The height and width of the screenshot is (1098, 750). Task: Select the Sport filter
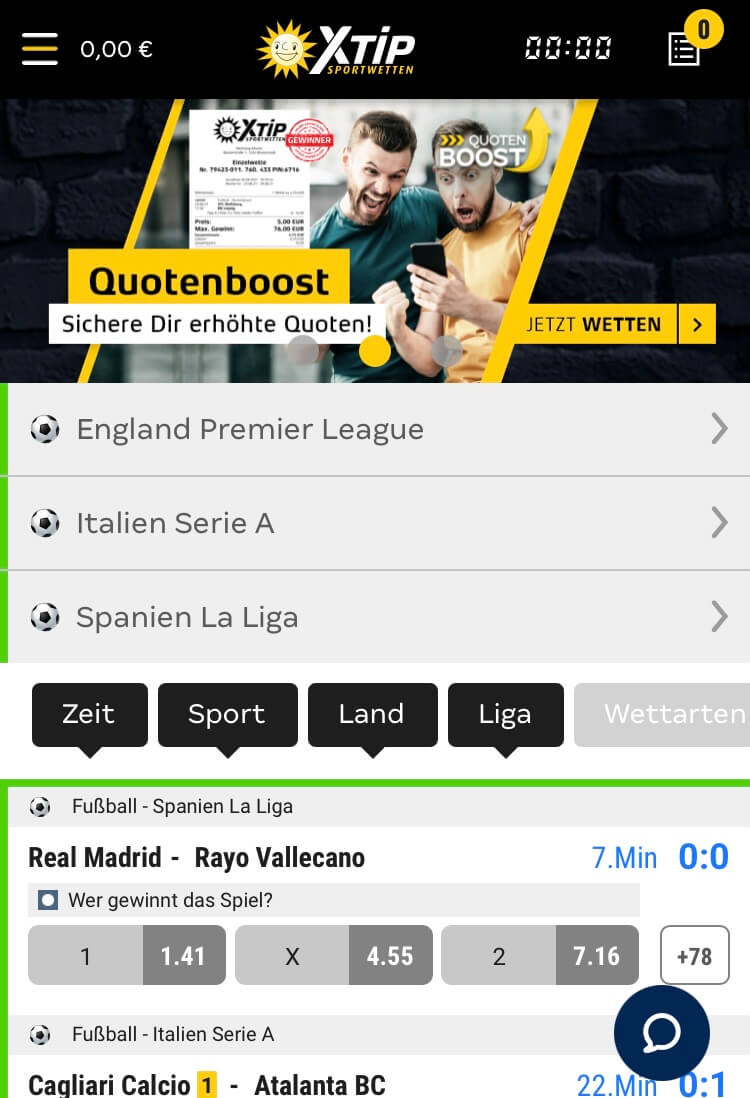click(227, 714)
